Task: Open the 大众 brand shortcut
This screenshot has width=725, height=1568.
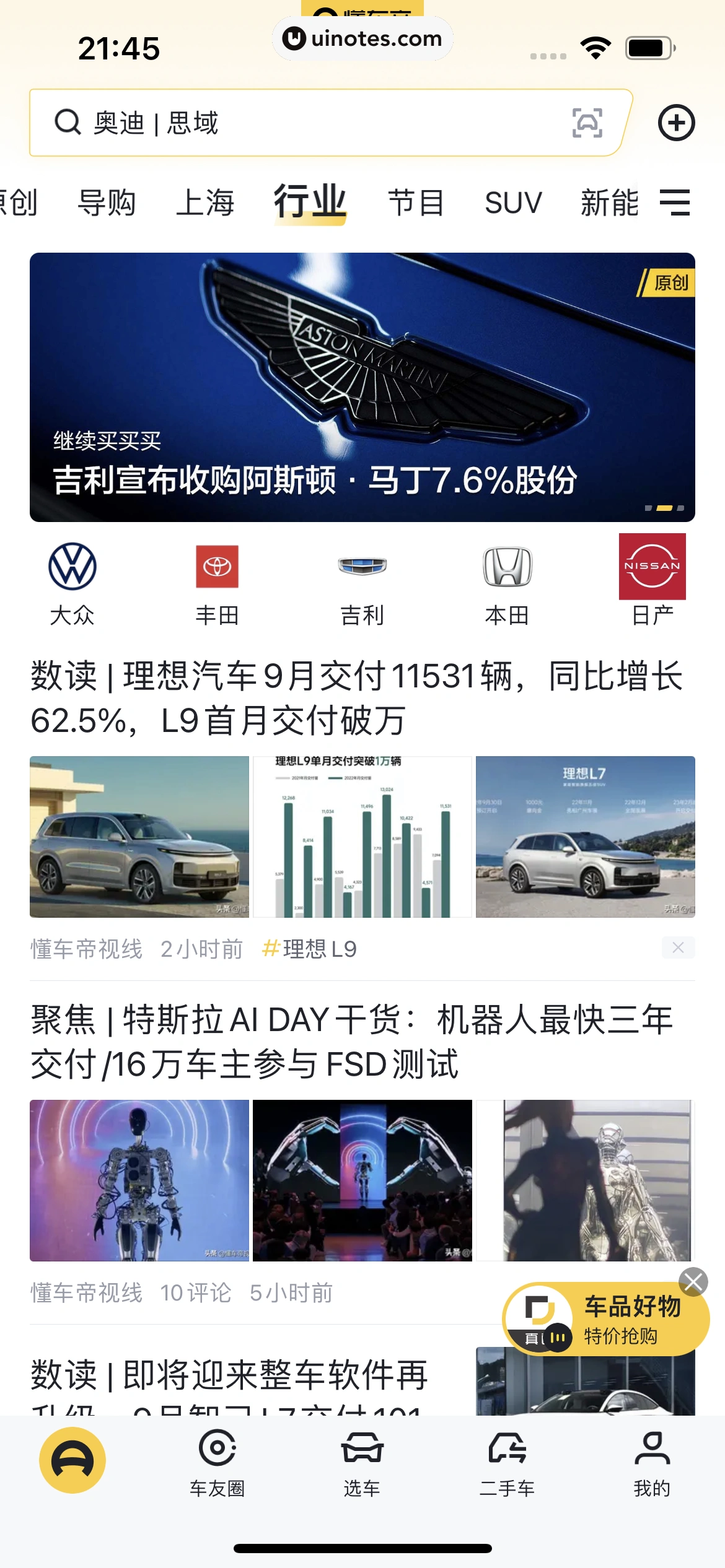Action: pos(72,583)
